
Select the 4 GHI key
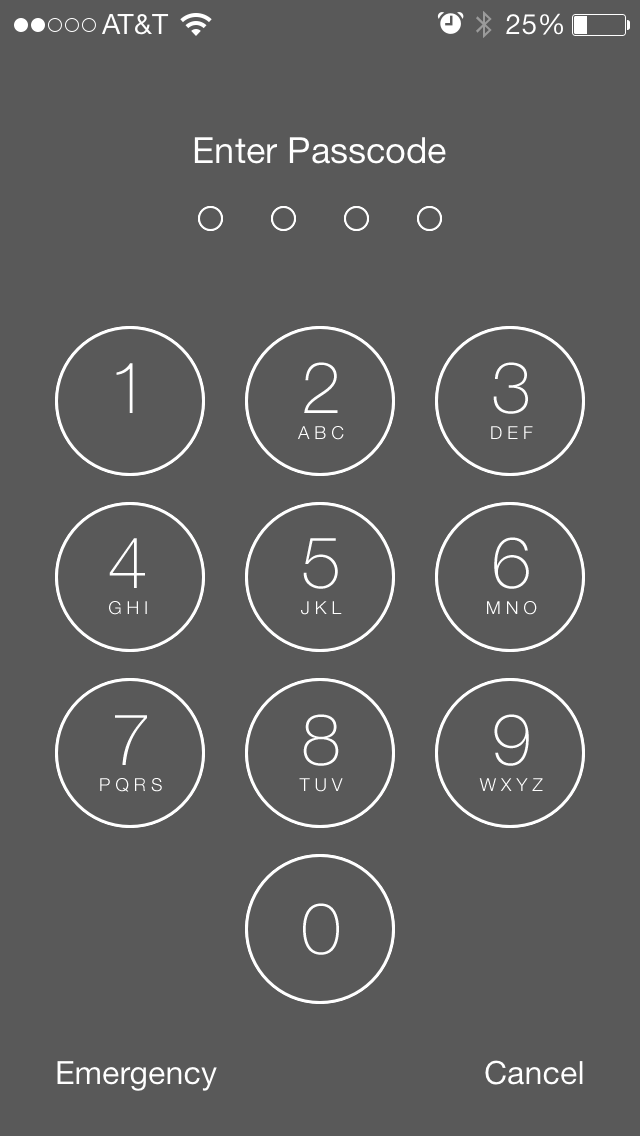(130, 577)
